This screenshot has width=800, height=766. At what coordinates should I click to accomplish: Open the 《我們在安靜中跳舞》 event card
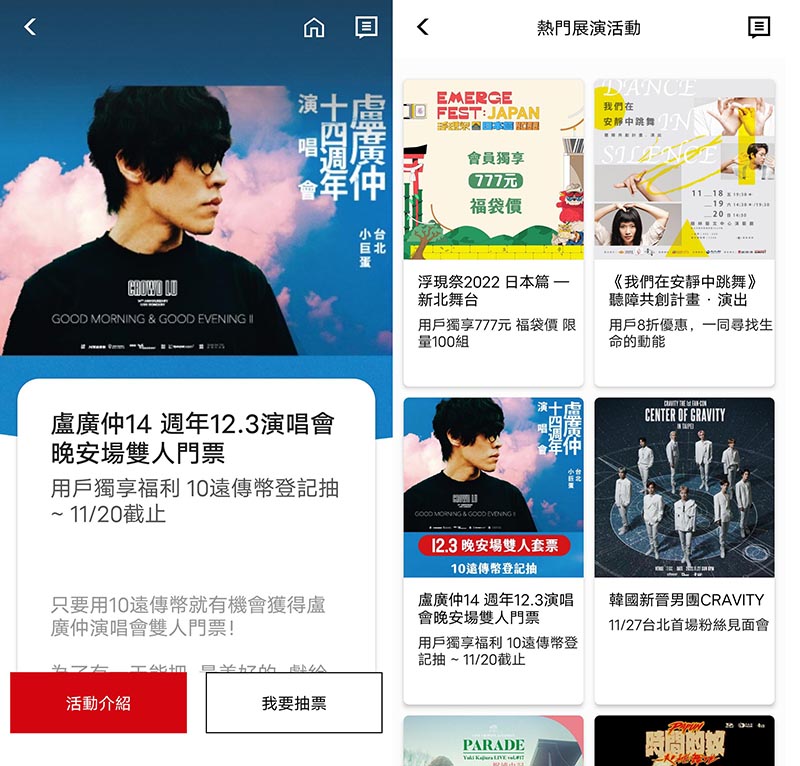pyautogui.click(x=684, y=230)
